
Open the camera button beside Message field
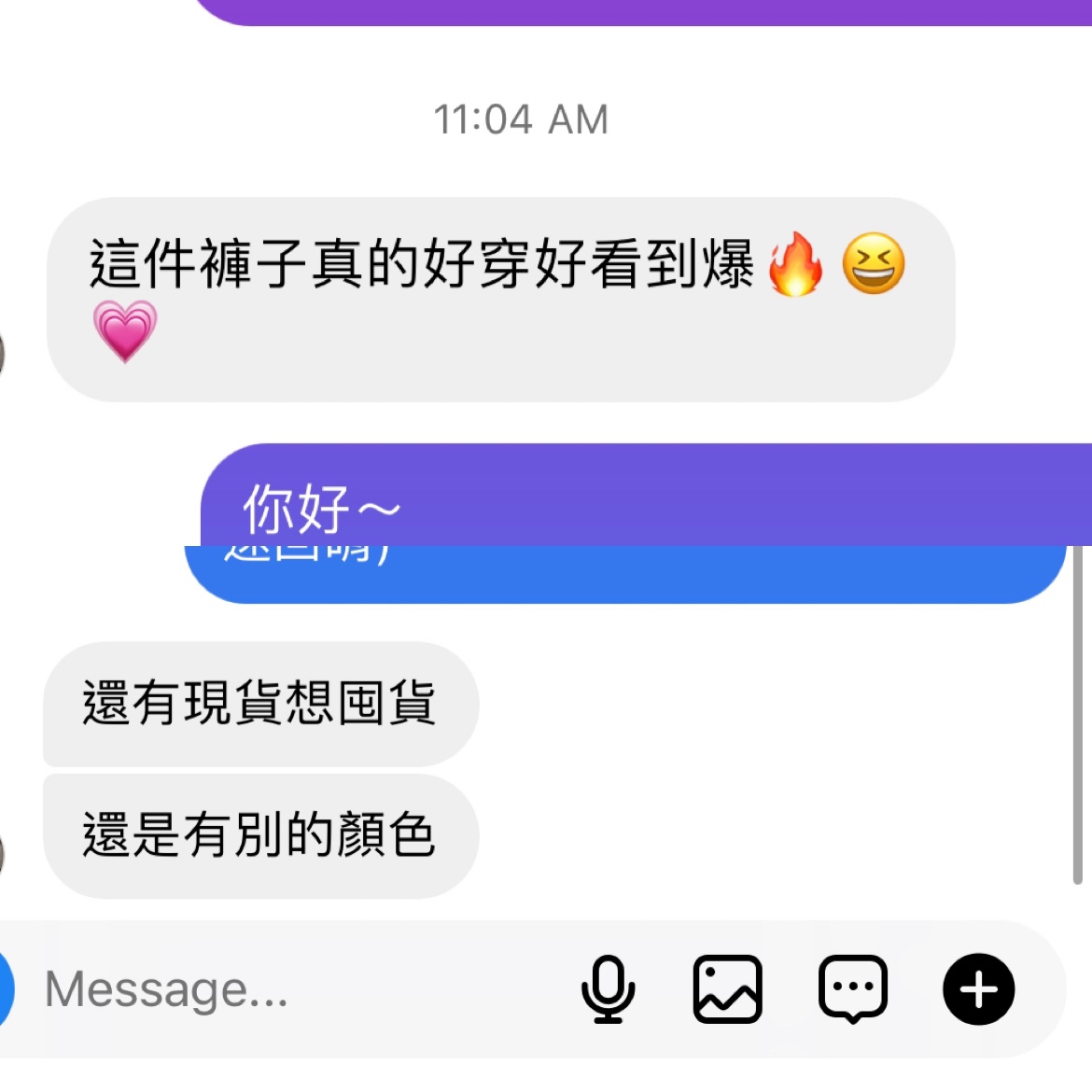pyautogui.click(x=6, y=989)
